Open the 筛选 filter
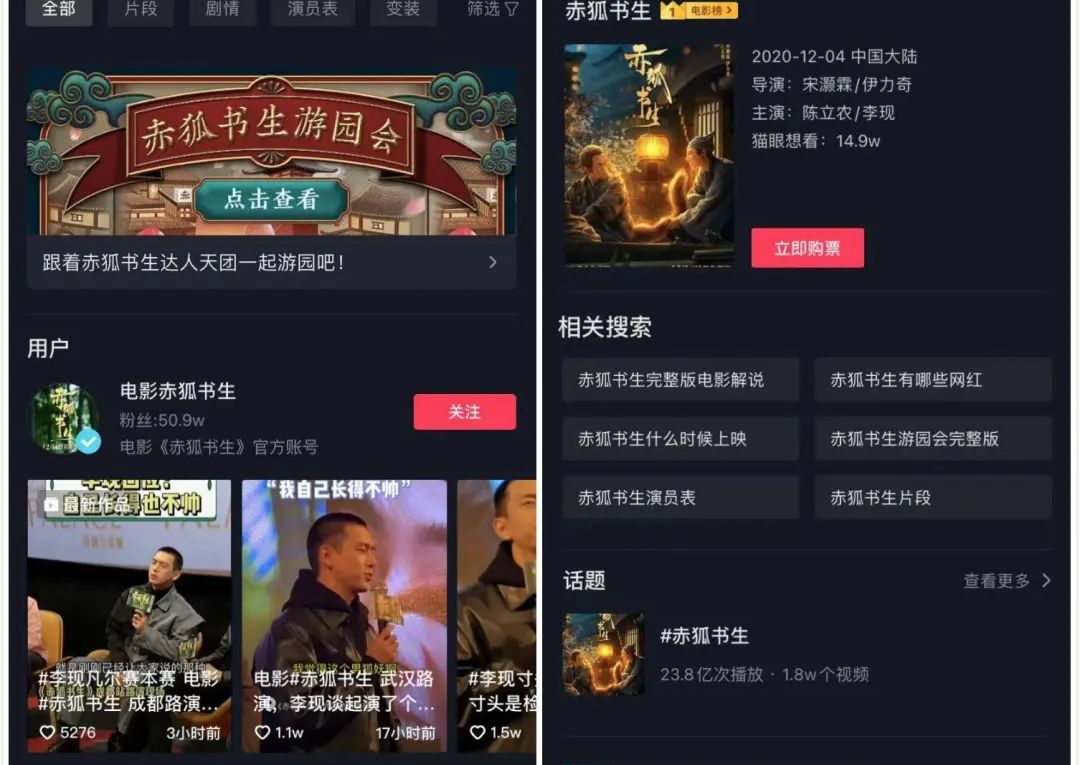The width and height of the screenshot is (1080, 765). pos(493,10)
